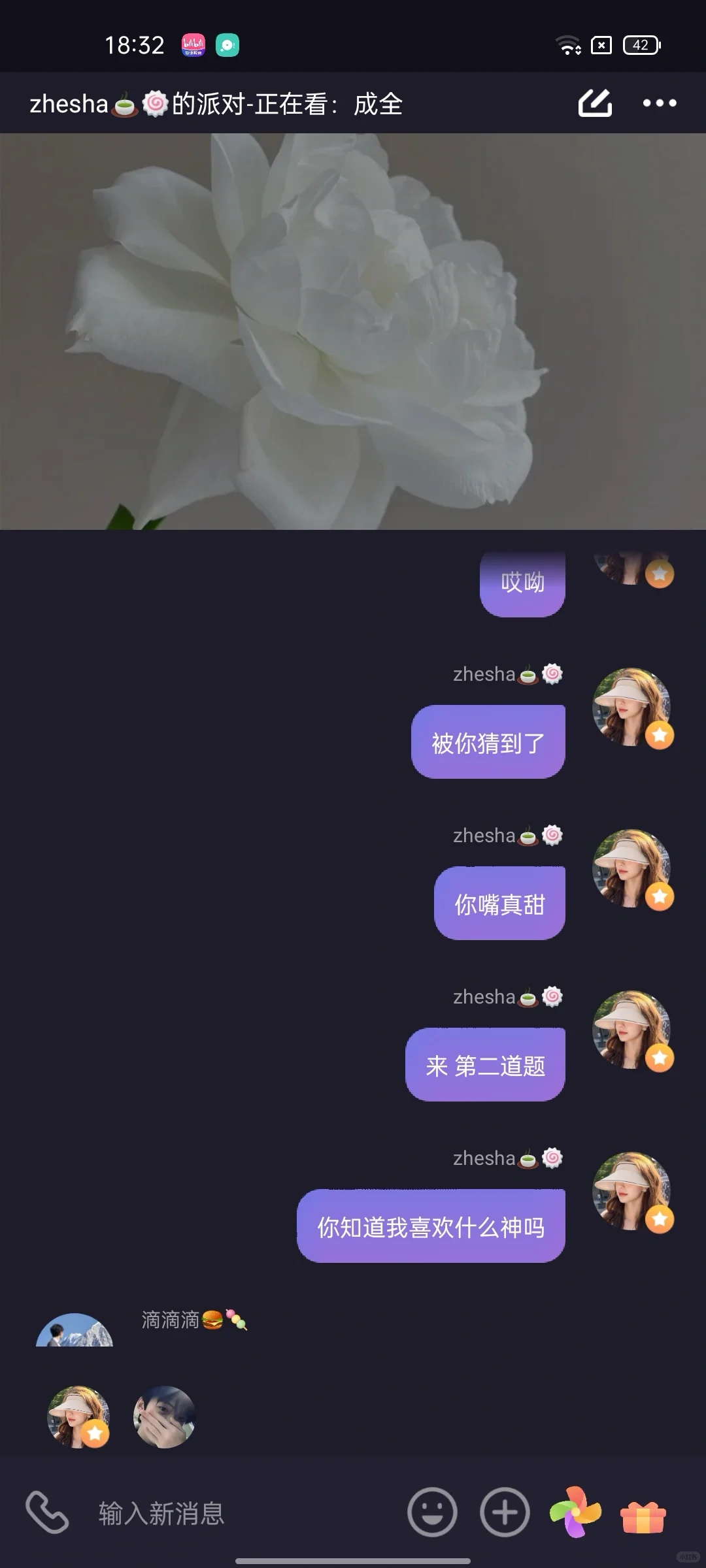The image size is (706, 1568).
Task: Open zhesha avatar beside 你知道我喜欢什么神吗
Action: point(631,1191)
